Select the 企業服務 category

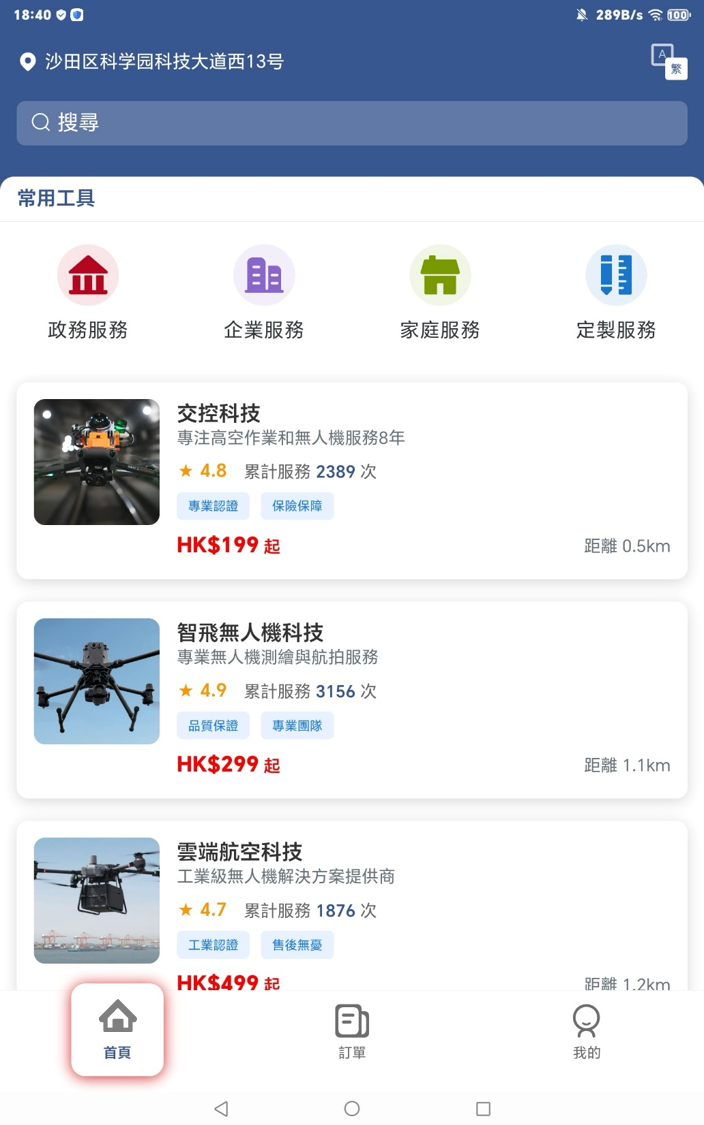(x=264, y=292)
